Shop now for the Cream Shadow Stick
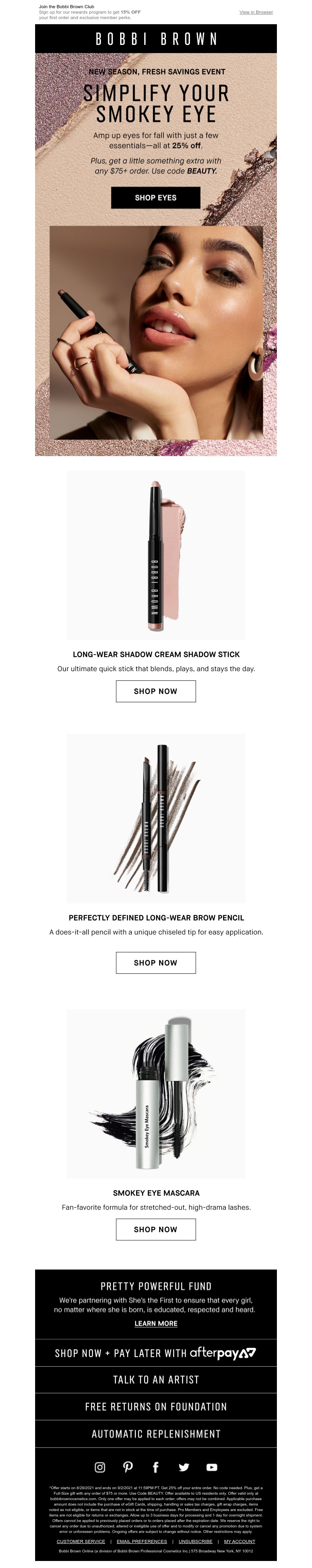312x1568 pixels. click(156, 691)
